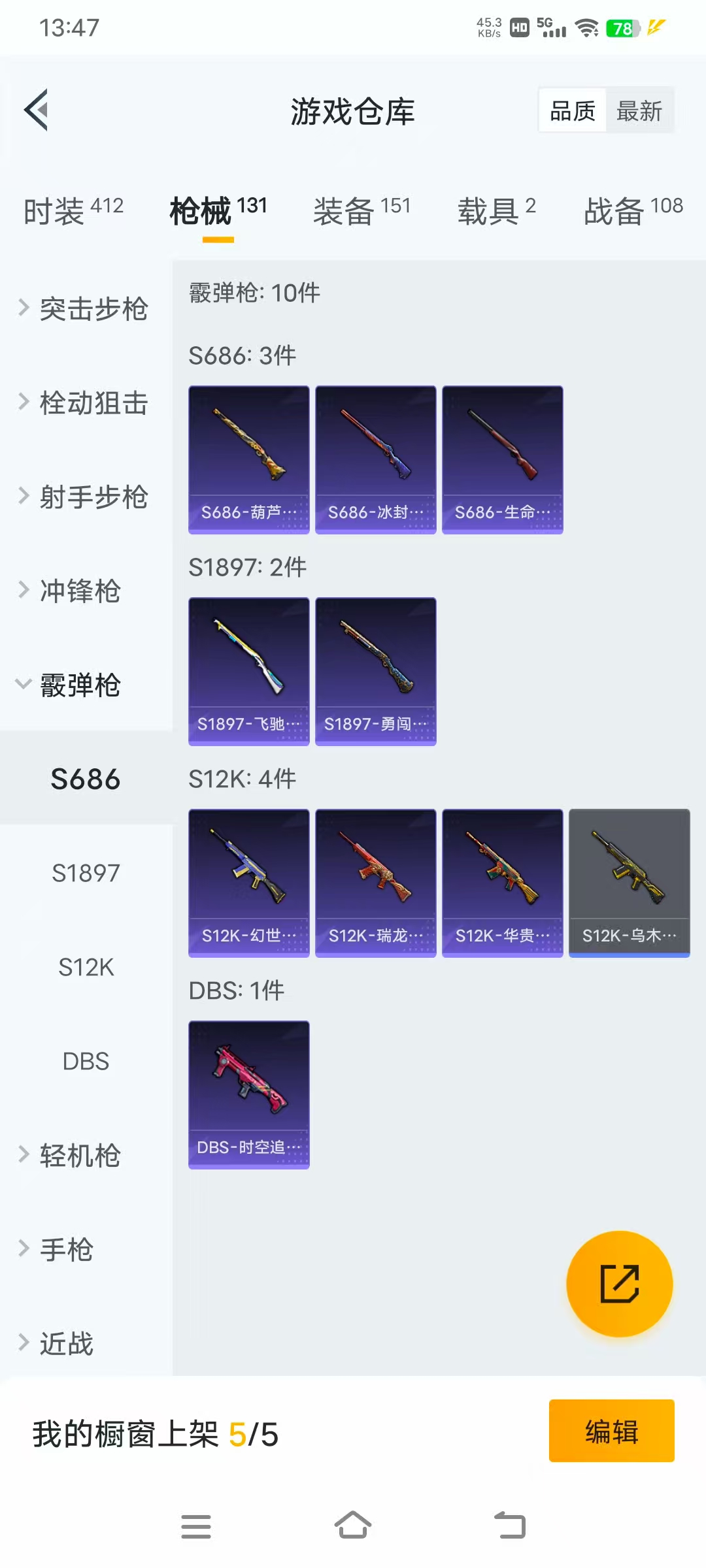Select the DBS-时空追 weapon skin
The height and width of the screenshot is (1568, 706).
coord(248,1096)
